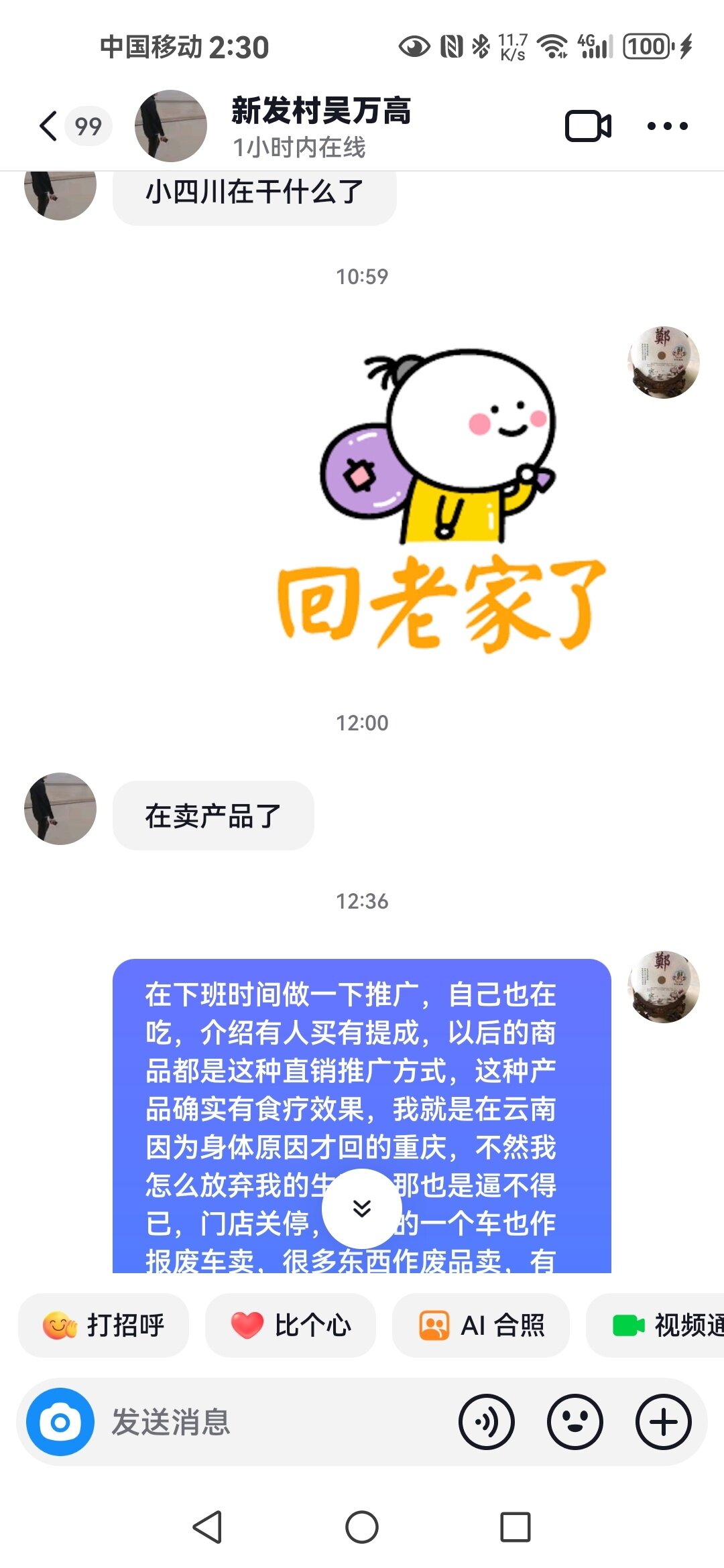Switch to voice message input
The width and height of the screenshot is (724, 1568).
click(x=486, y=1421)
